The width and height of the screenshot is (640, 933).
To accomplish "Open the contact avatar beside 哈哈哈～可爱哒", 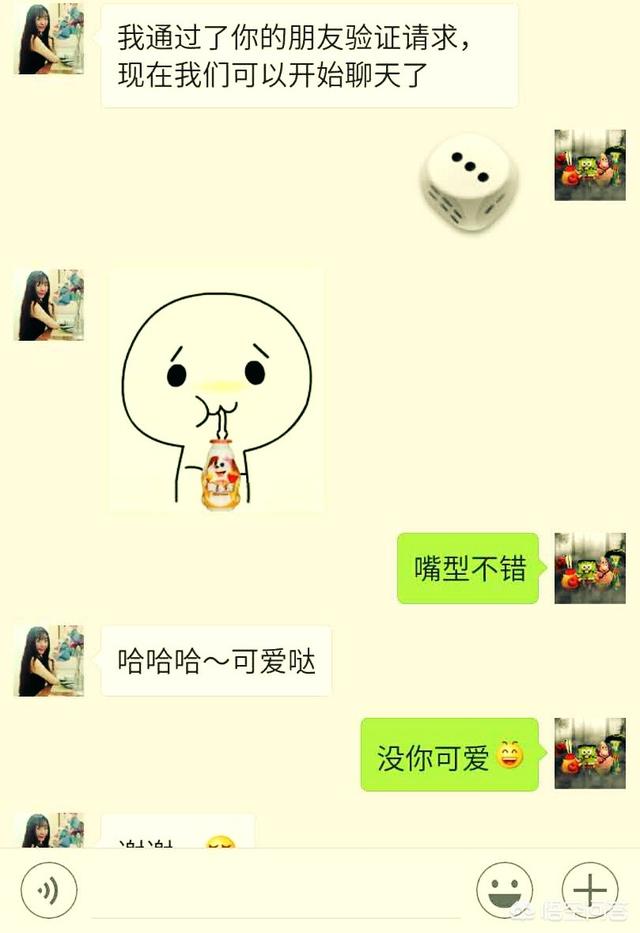I will pos(48,661).
